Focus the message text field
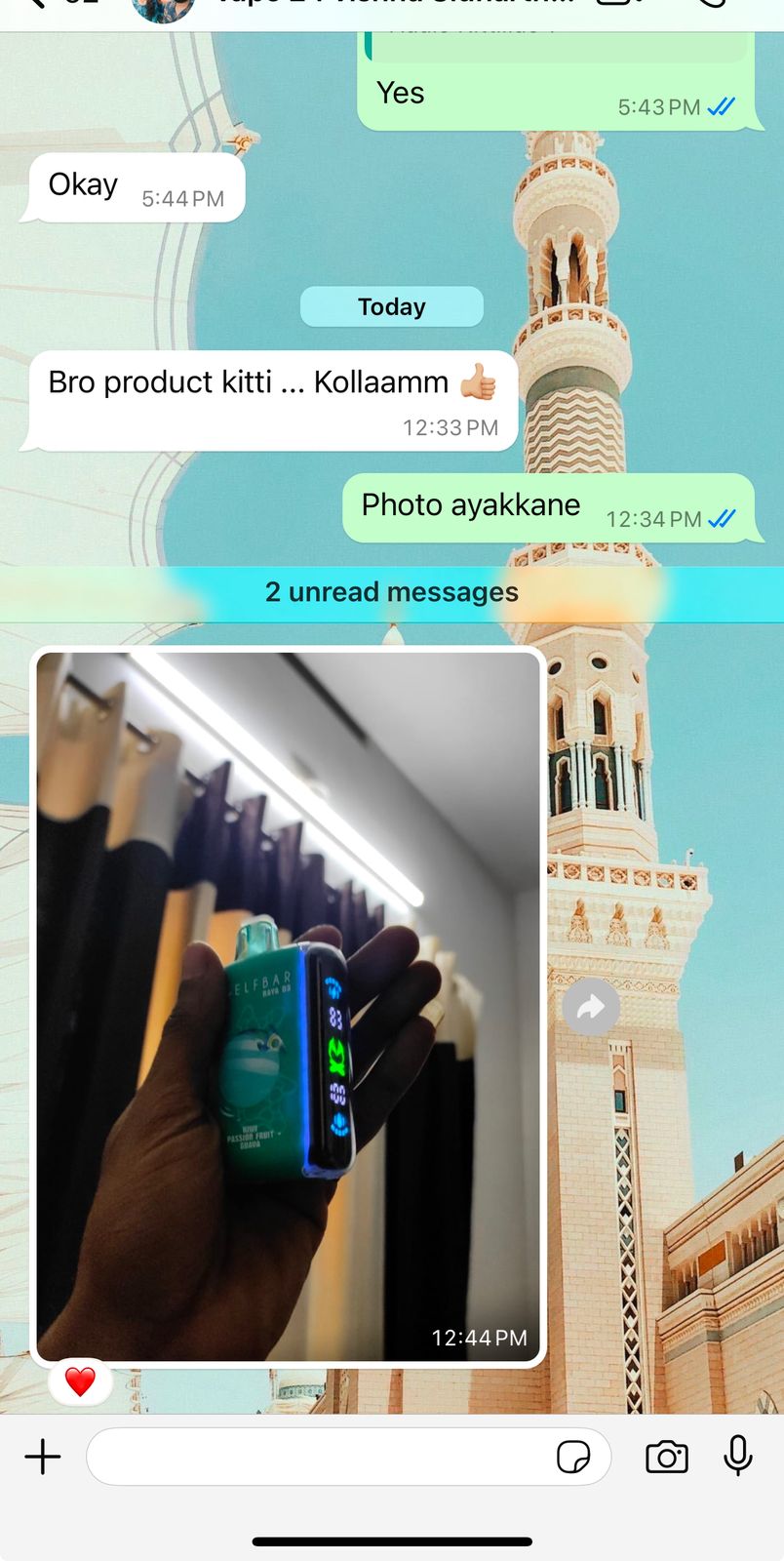The width and height of the screenshot is (784, 1561). [x=312, y=1458]
